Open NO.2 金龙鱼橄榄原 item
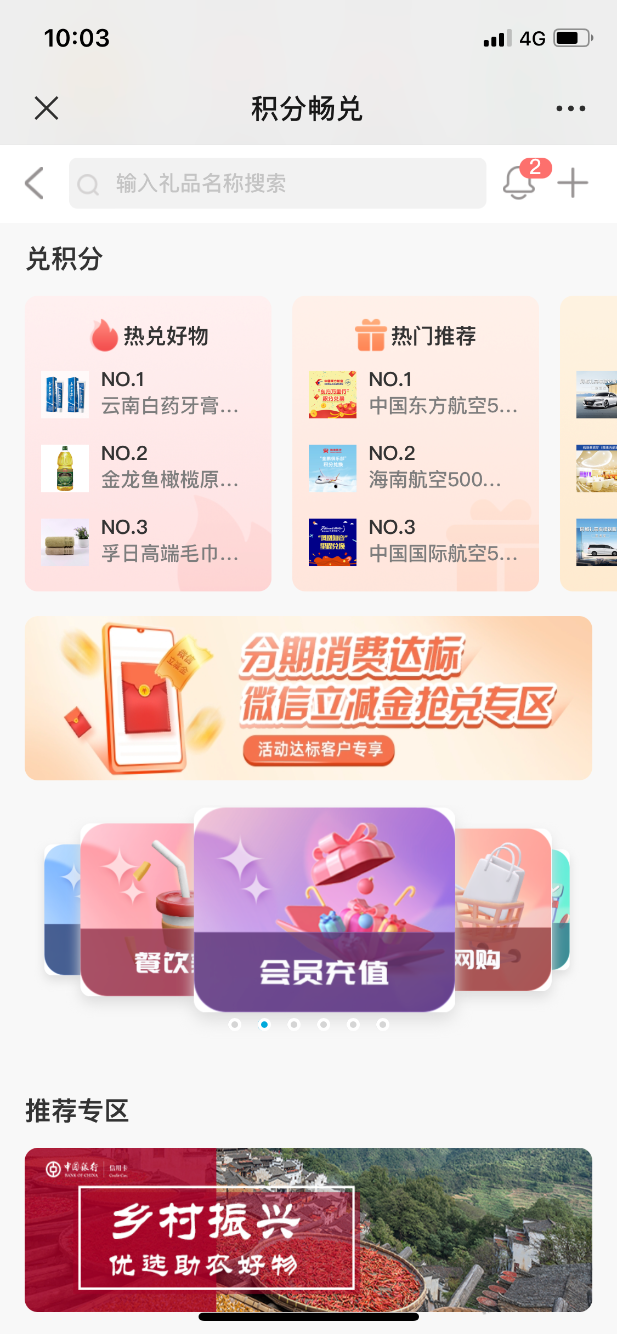Screen dimensions: 617x1334 [x=147, y=467]
